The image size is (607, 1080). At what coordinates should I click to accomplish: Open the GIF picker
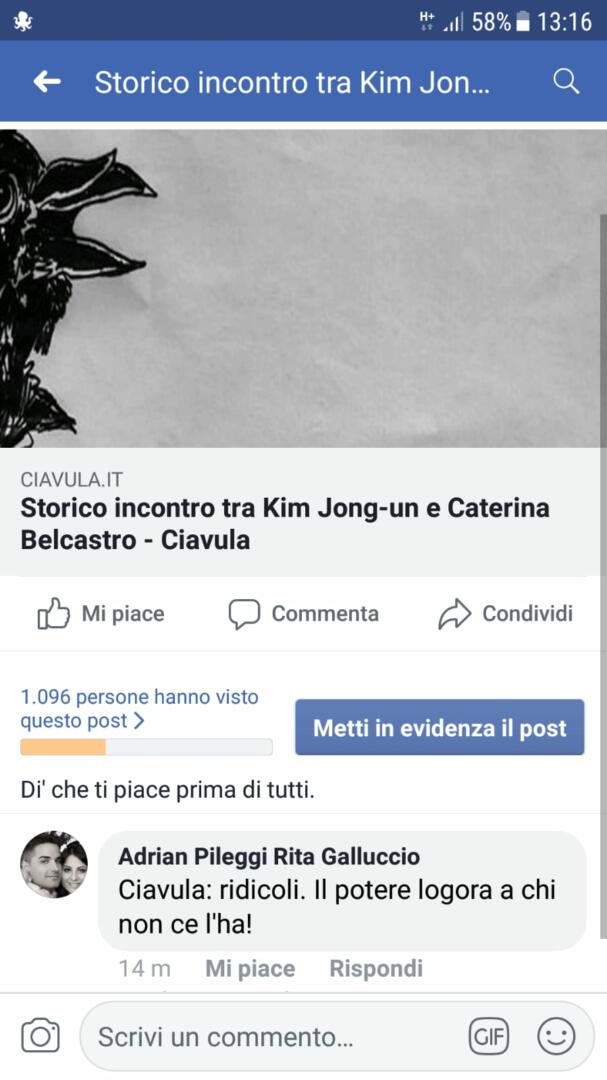[488, 1037]
